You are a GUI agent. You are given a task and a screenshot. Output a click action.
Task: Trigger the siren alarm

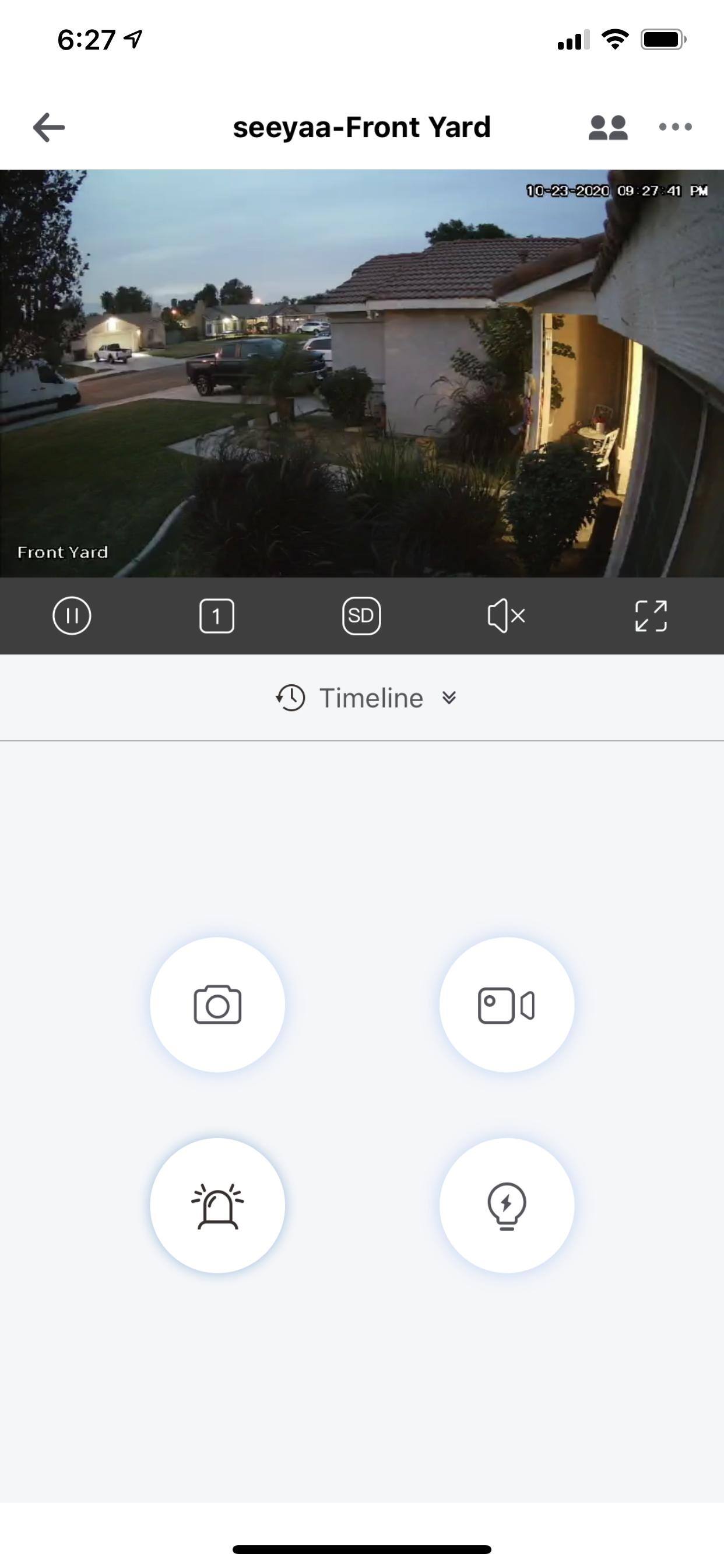point(217,1205)
